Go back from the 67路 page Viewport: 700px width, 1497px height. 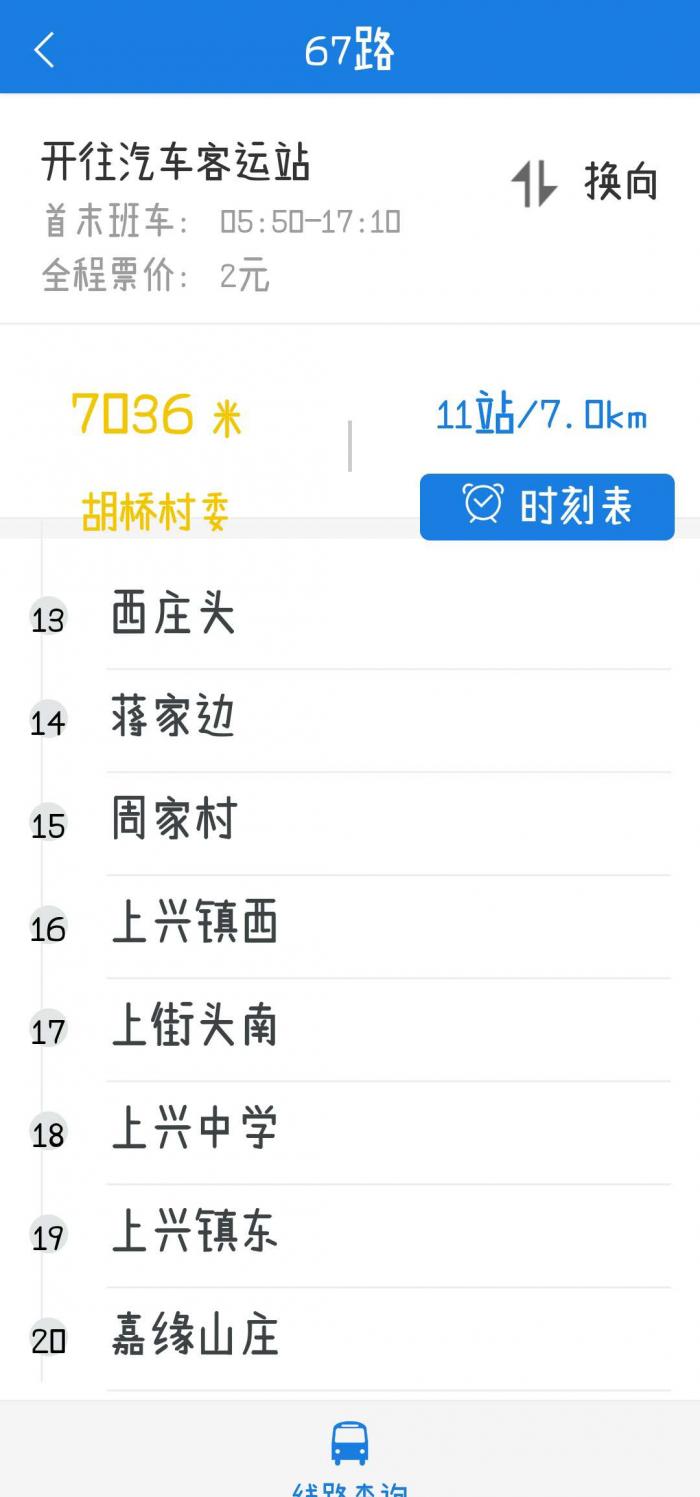44,48
